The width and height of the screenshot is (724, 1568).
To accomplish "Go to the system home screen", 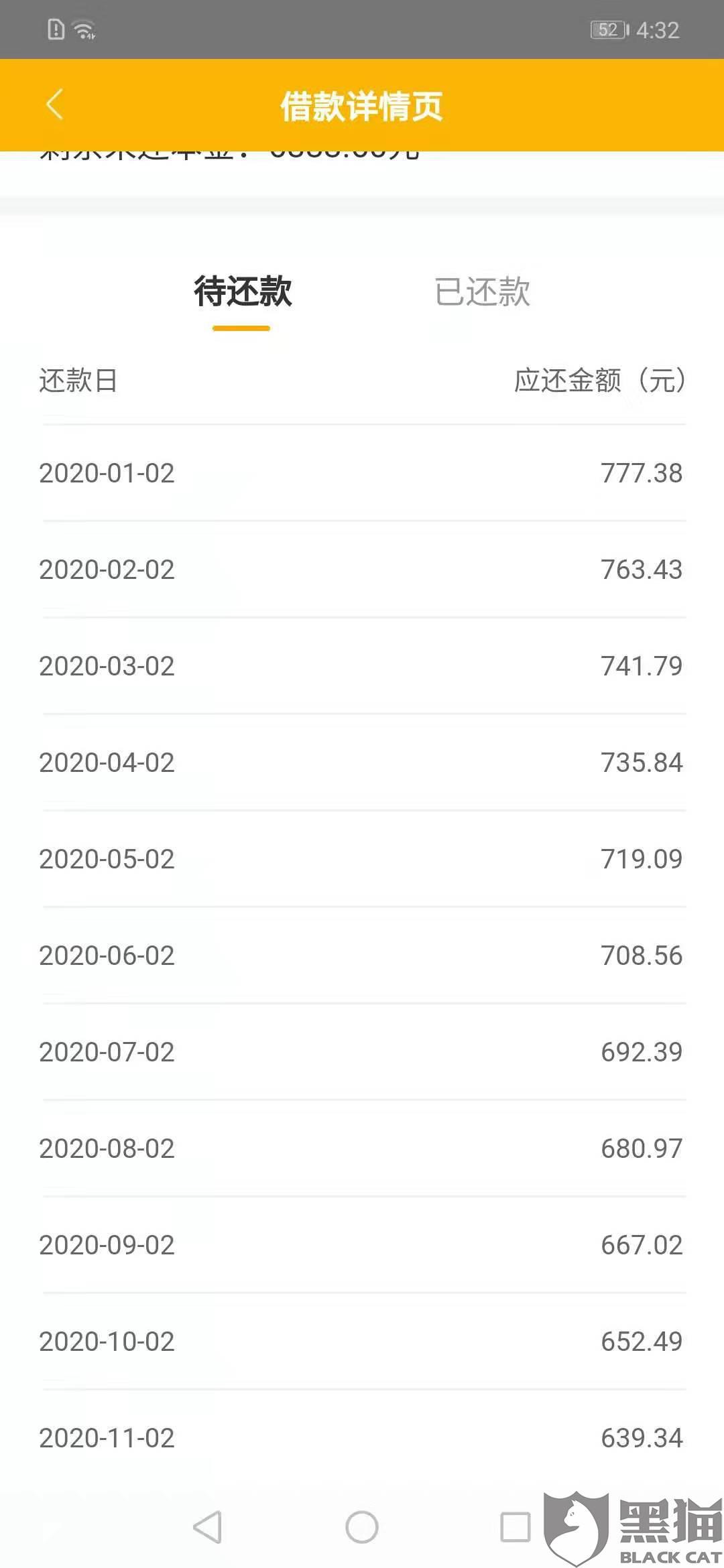I will (362, 1527).
